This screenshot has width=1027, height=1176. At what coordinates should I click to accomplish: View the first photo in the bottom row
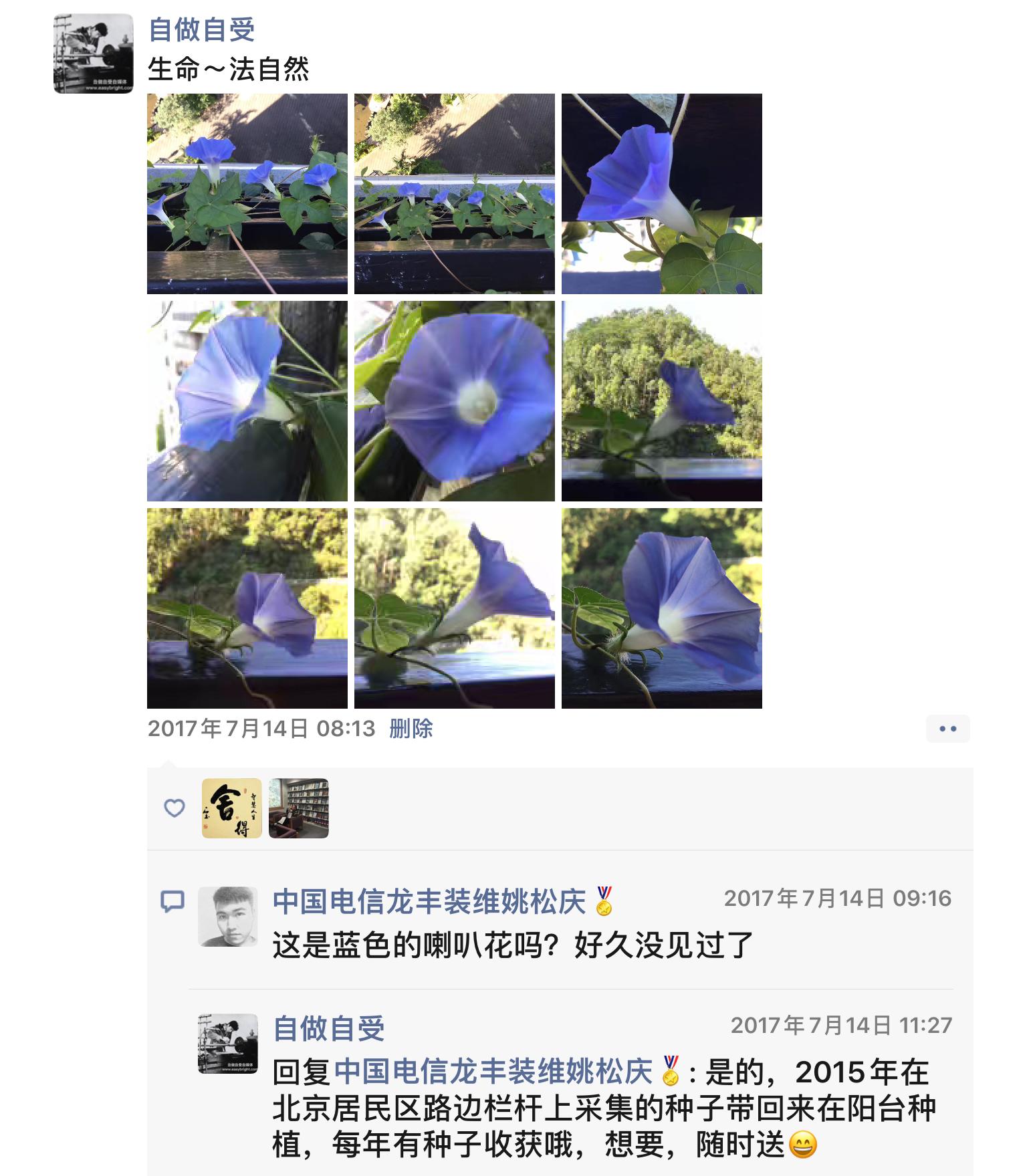(247, 608)
